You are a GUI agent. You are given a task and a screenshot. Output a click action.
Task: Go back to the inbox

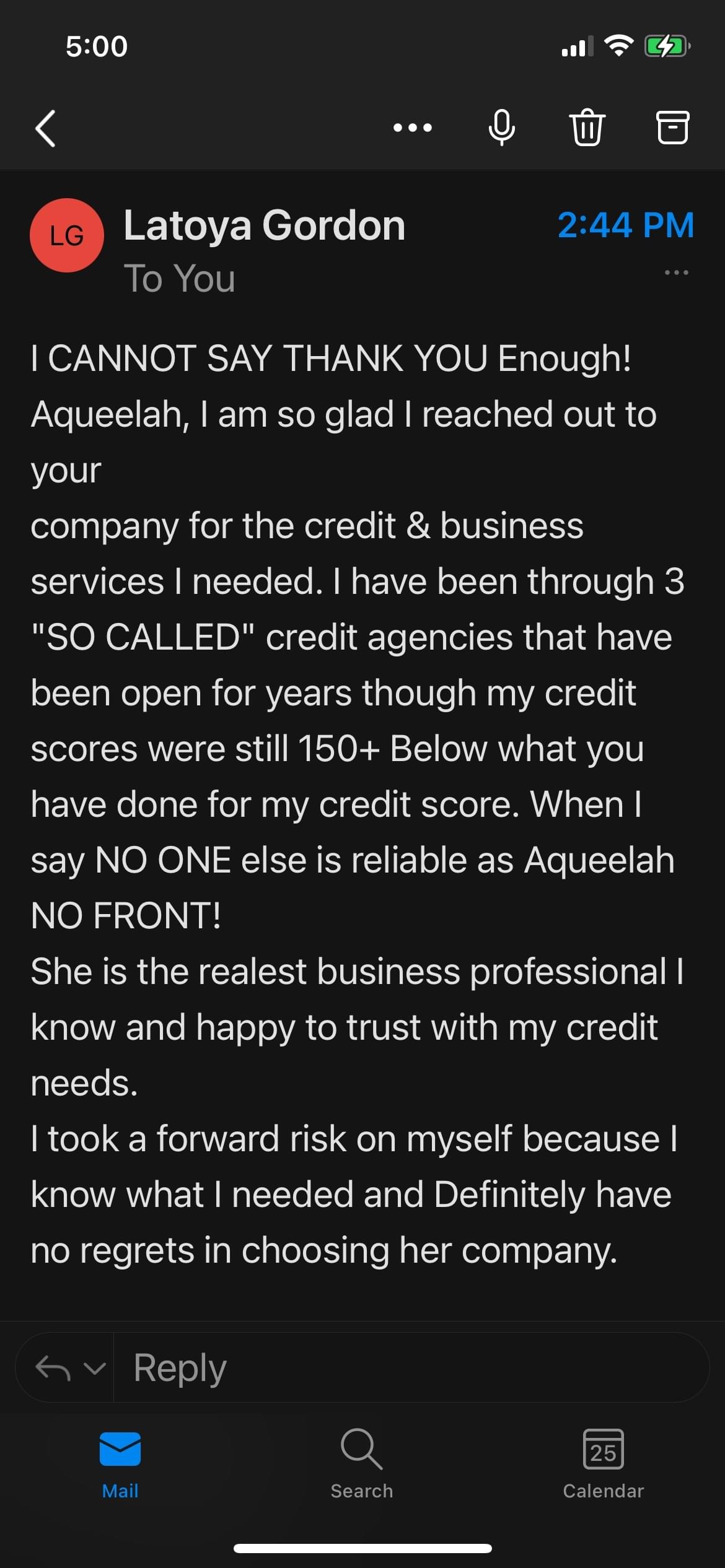tap(46, 128)
